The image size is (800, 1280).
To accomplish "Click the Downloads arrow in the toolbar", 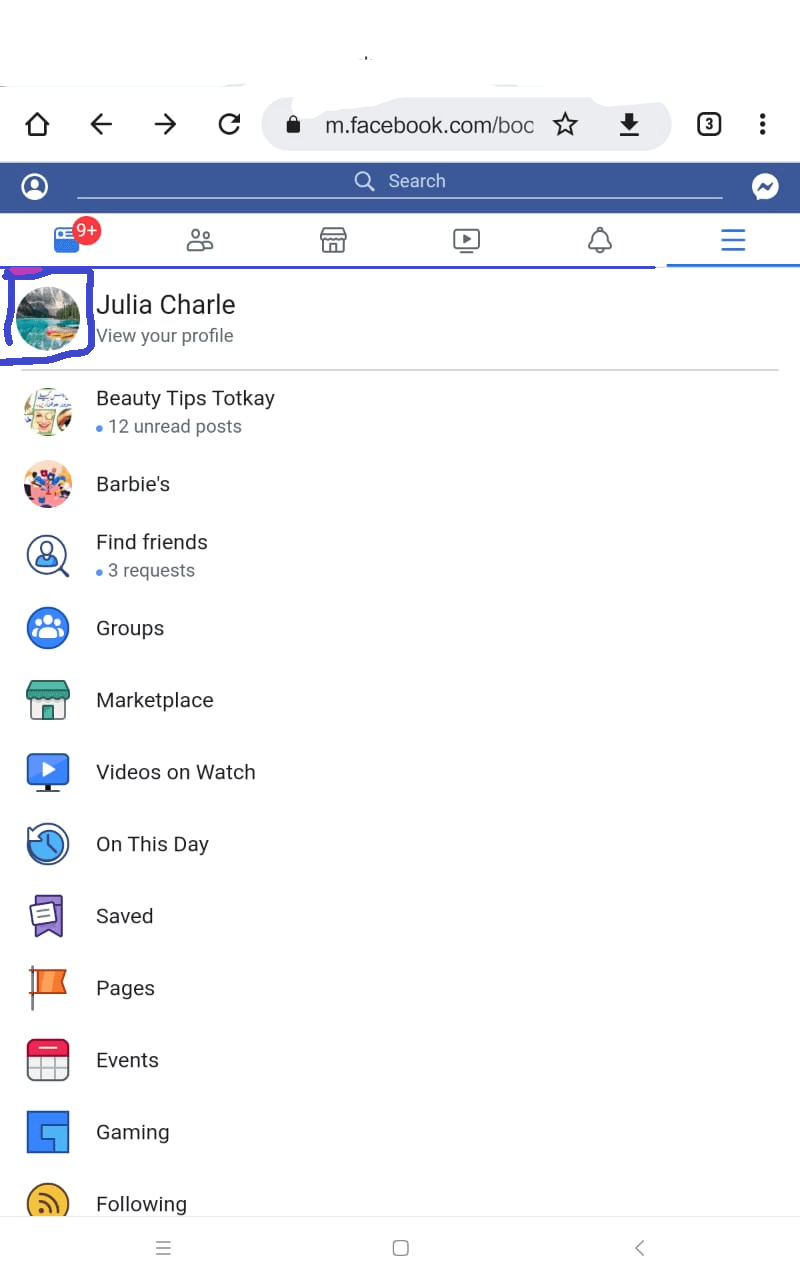I will 628,124.
